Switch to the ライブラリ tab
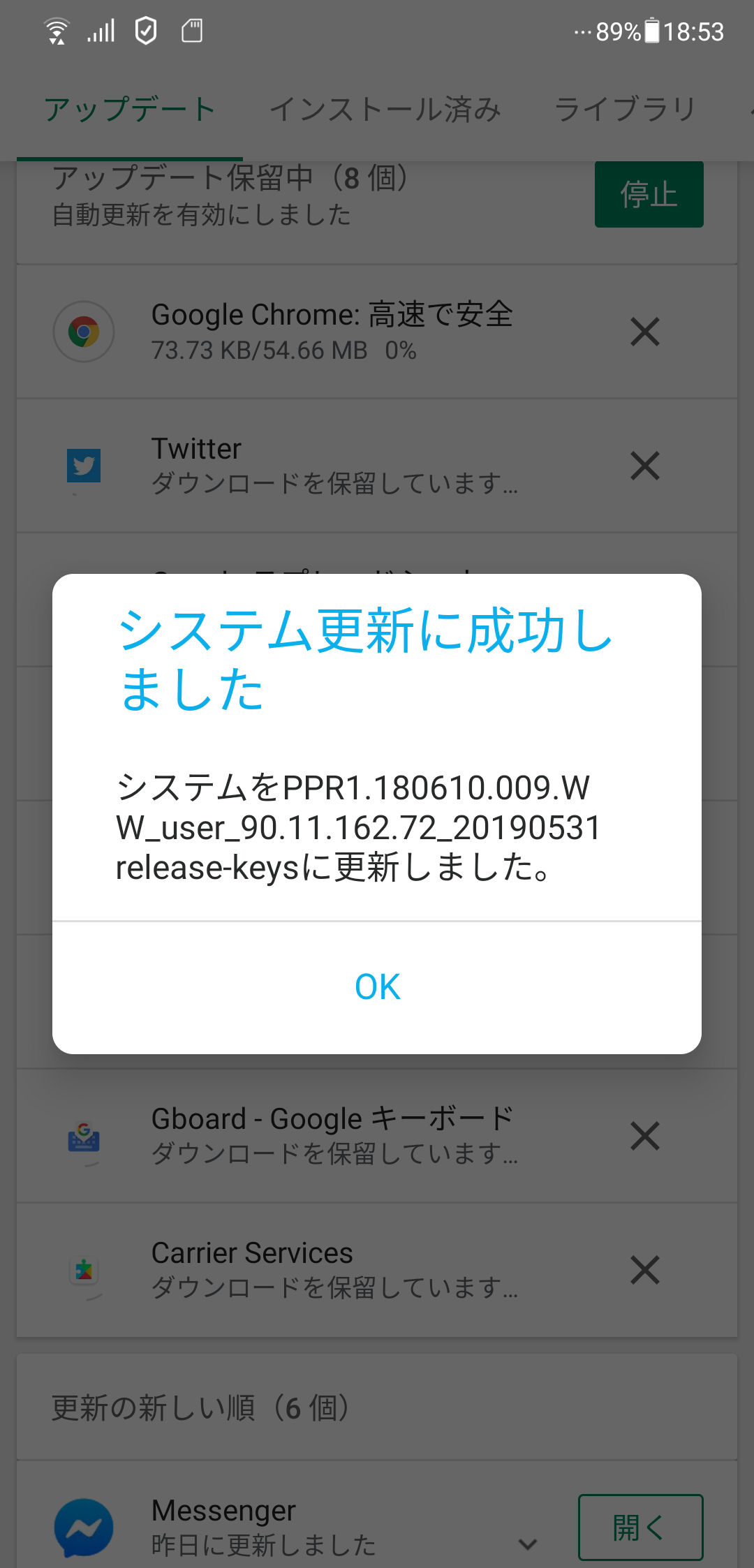This screenshot has height=1568, width=754. coord(626,110)
